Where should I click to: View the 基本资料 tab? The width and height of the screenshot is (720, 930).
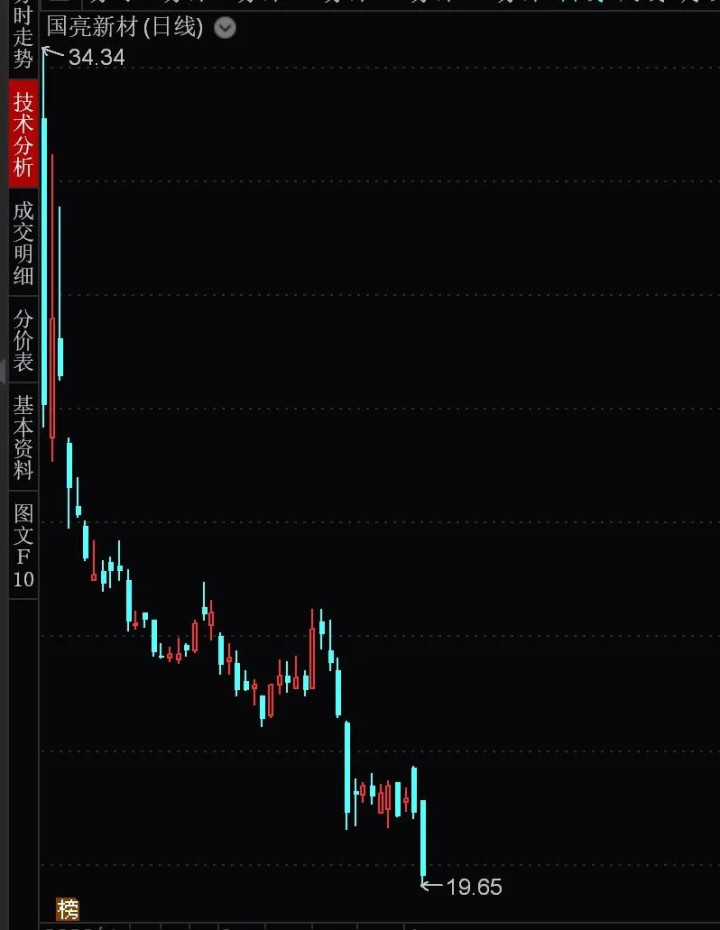click(23, 437)
